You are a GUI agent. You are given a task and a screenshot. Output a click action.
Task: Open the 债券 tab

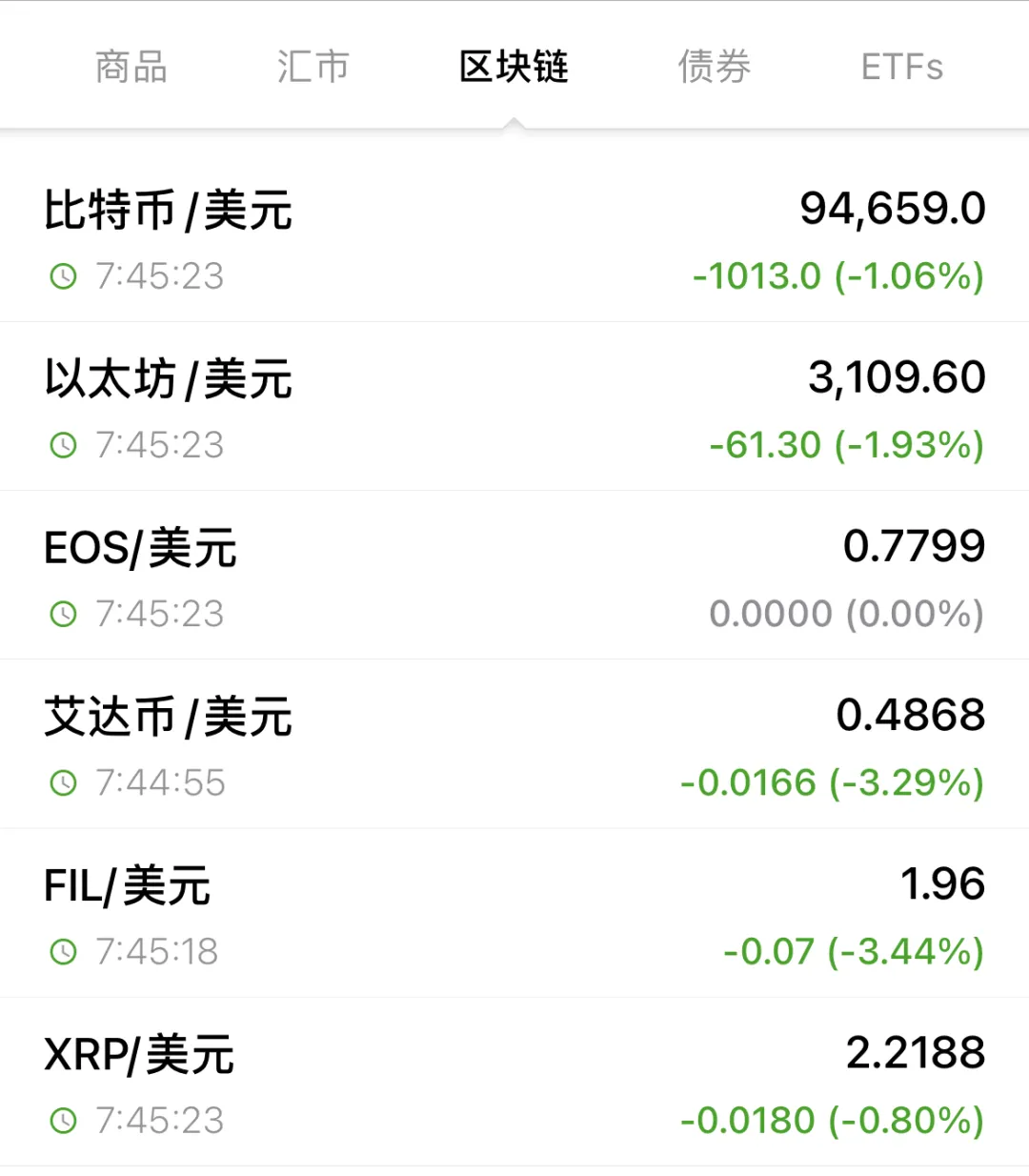point(714,67)
